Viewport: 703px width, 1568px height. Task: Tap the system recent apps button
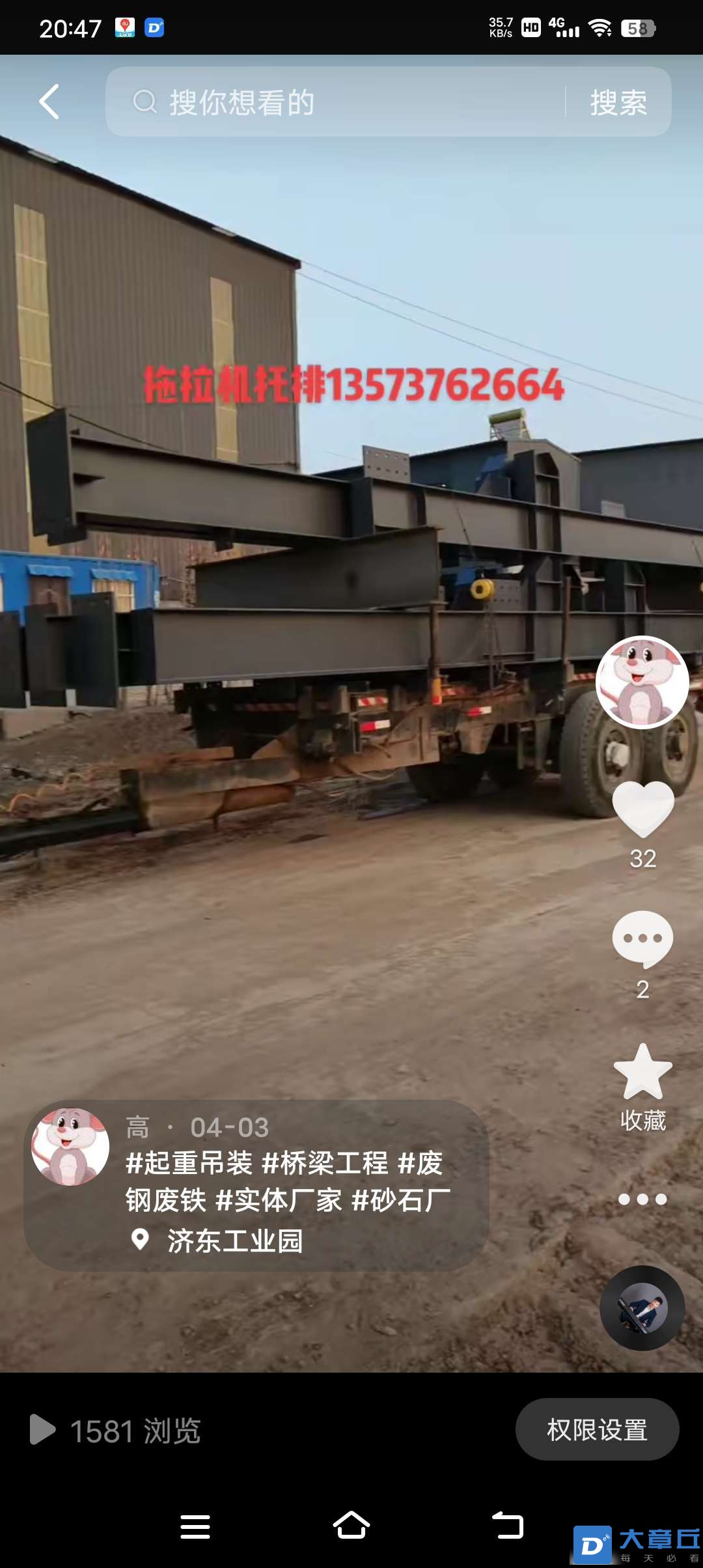[195, 1526]
